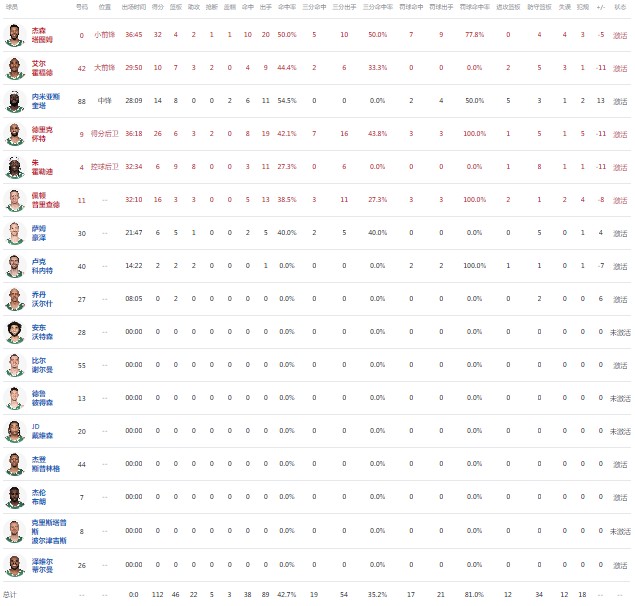Screen dimensions: 635x606
Task: Open 泽维尔·蒂尔曼's player link
Action: [x=39, y=566]
